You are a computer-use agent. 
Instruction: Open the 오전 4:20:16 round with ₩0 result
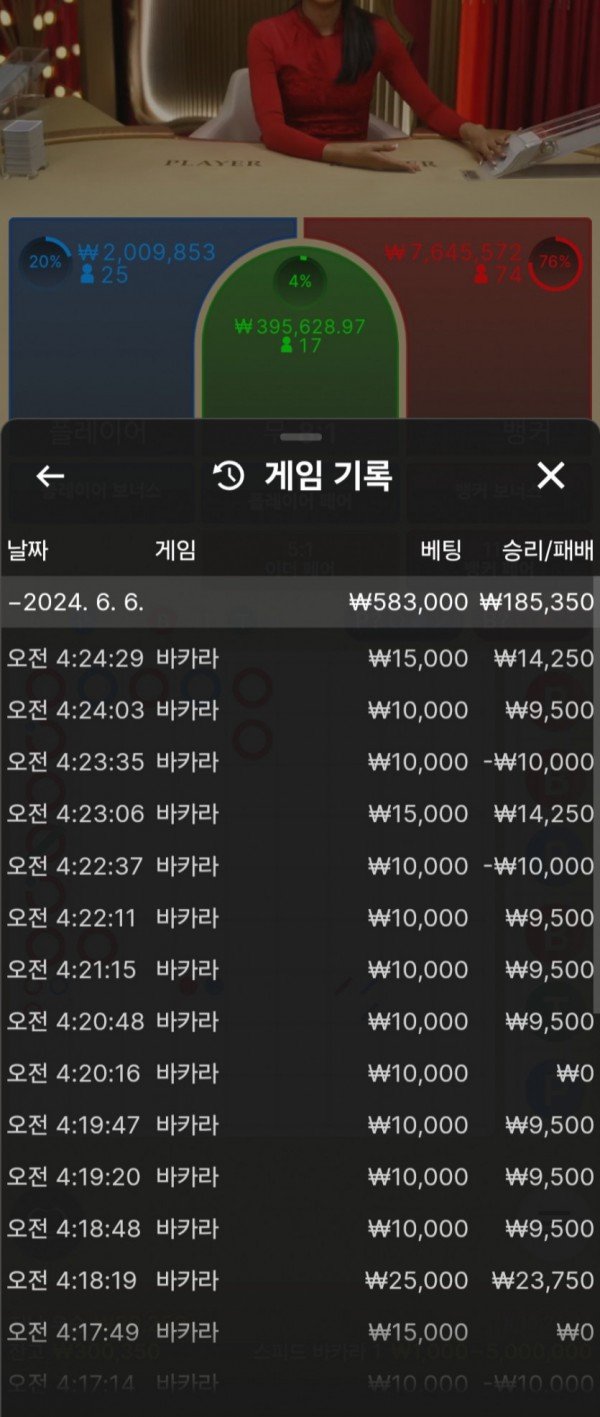[x=300, y=1073]
